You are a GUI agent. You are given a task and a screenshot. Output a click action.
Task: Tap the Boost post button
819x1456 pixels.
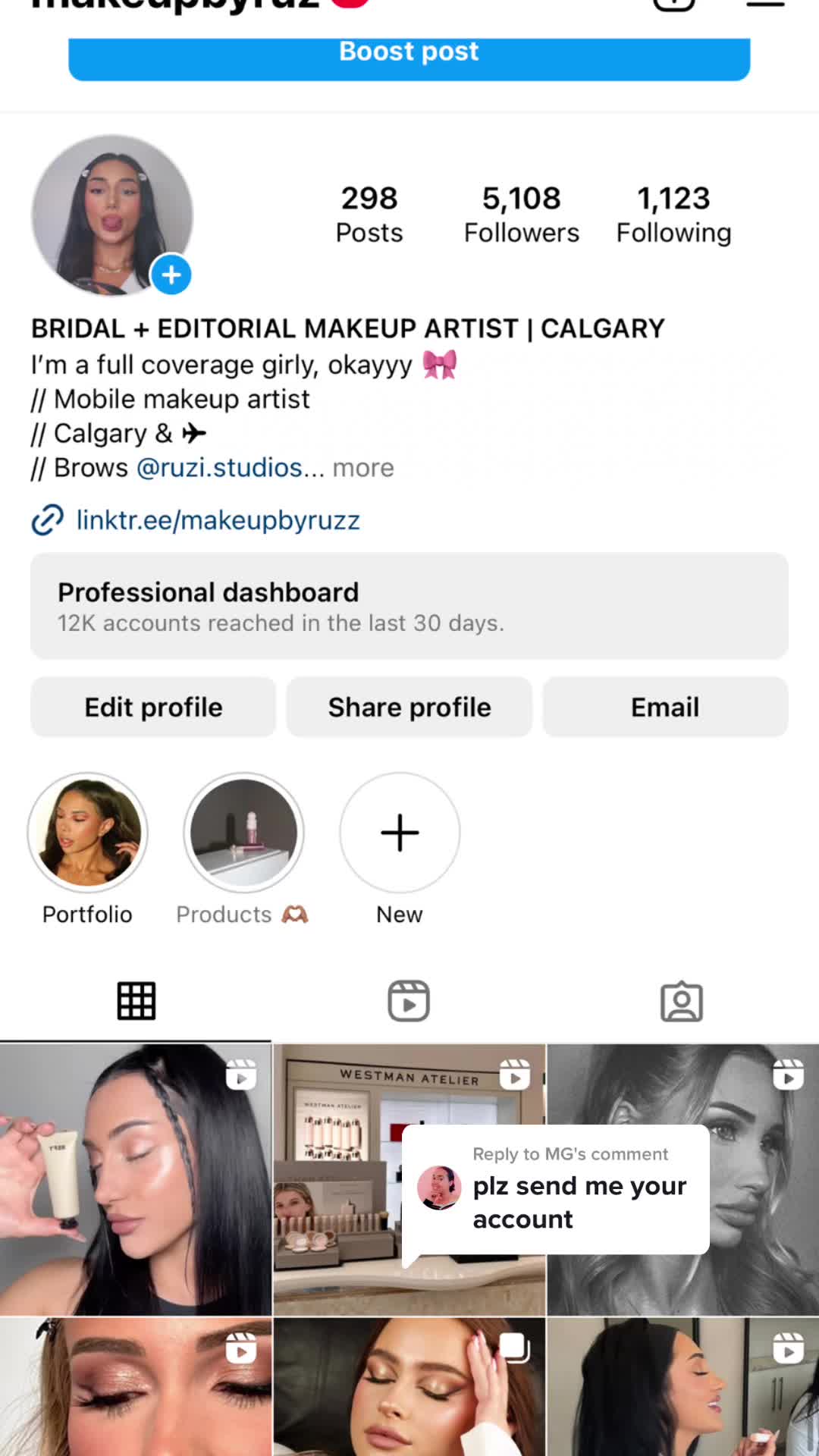click(409, 55)
